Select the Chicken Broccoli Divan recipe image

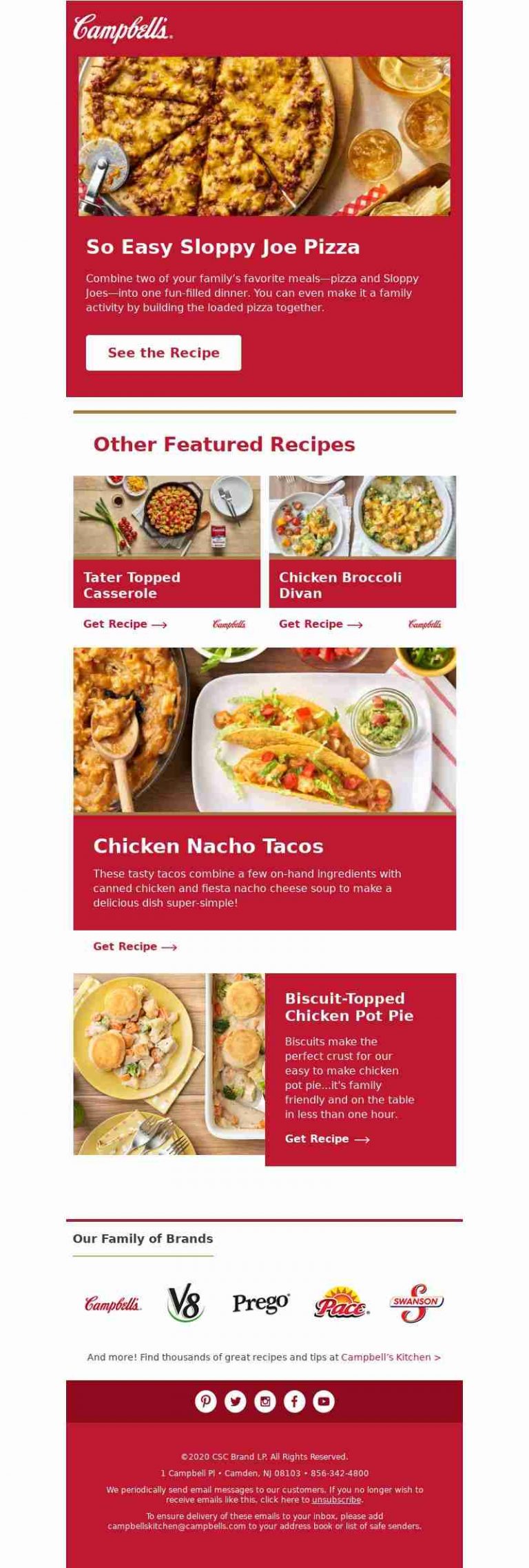click(x=362, y=516)
